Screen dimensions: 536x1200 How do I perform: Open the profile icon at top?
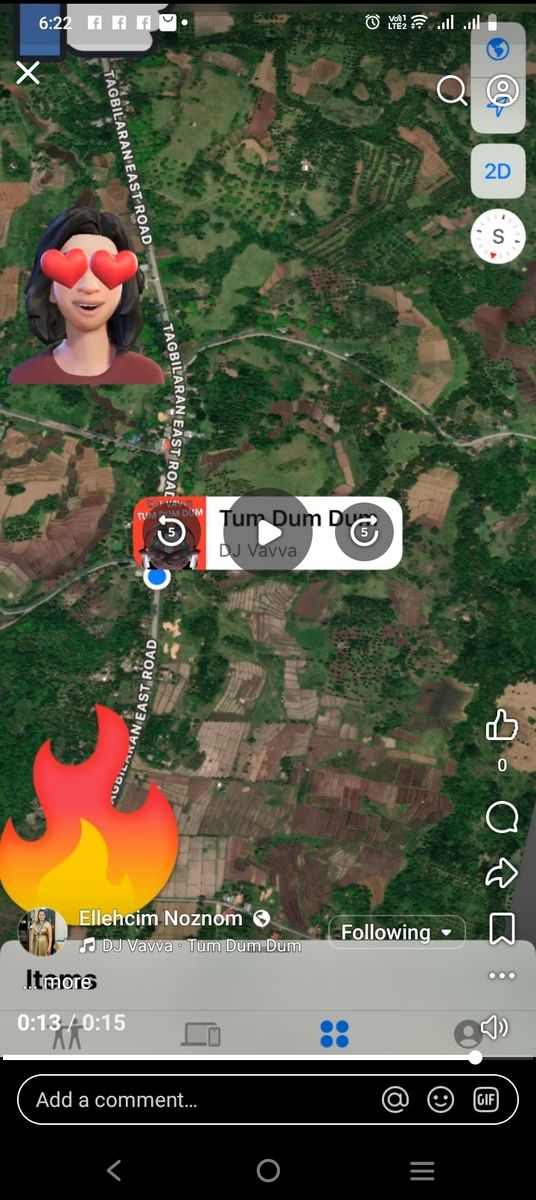502,91
